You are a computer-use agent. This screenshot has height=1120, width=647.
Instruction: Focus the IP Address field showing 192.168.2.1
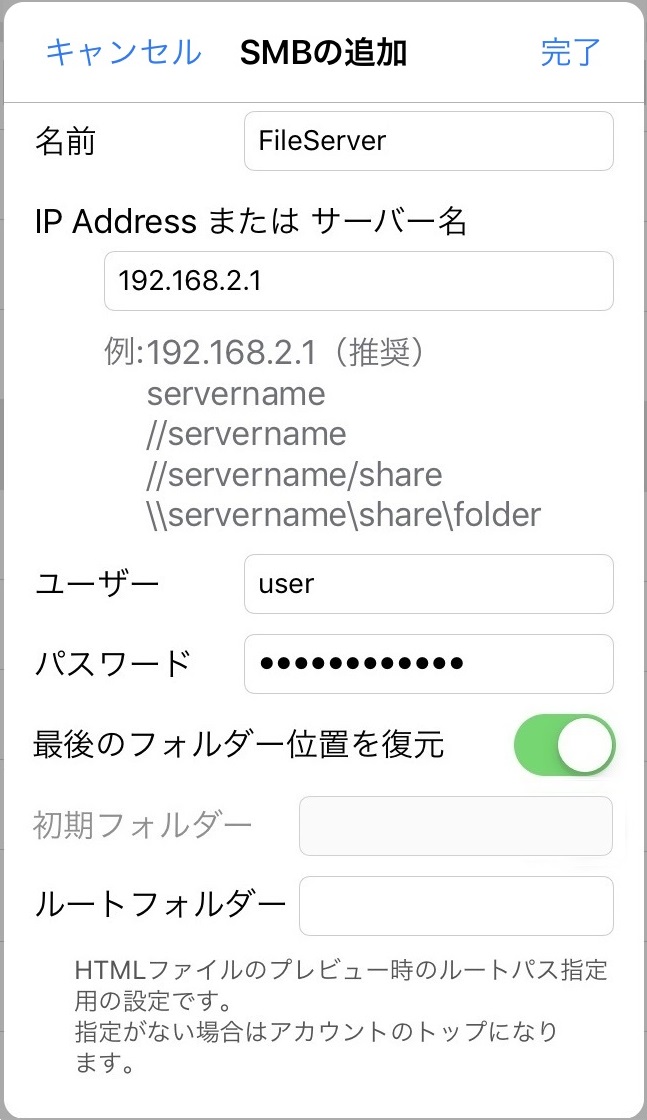[358, 281]
